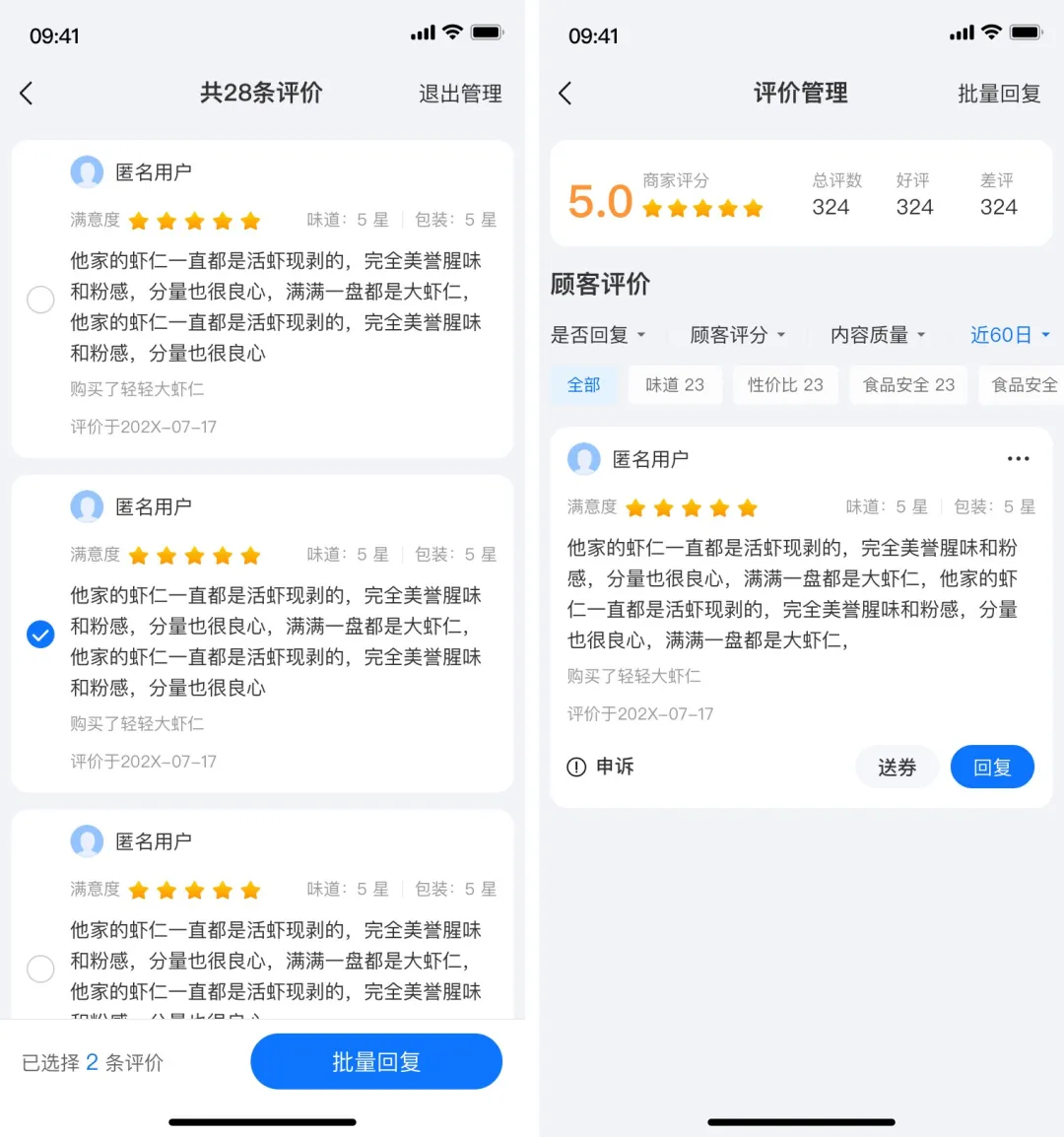Filter reviews by 性价比 23 chip
The height and width of the screenshot is (1137, 1064).
pos(785,385)
